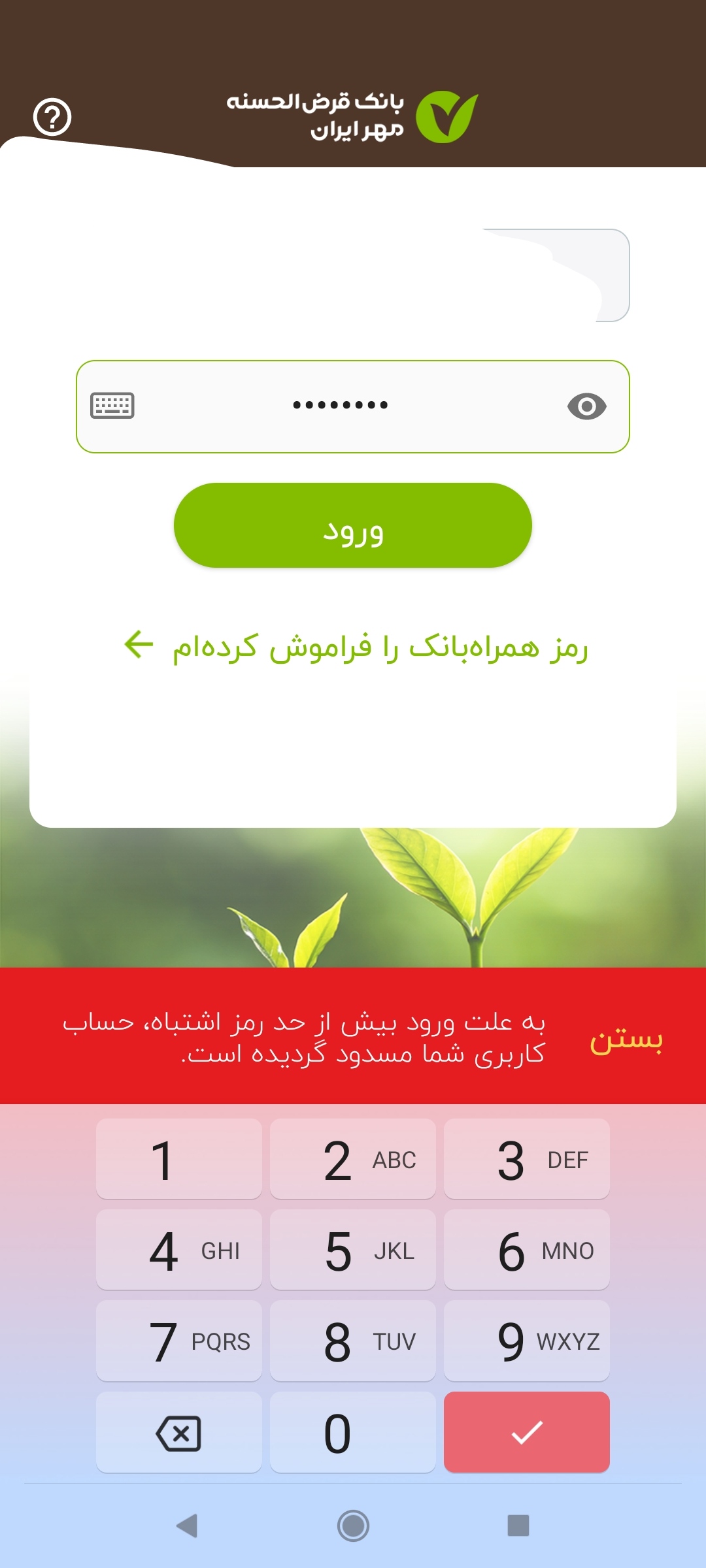Screen dimensions: 706x1568
Task: Enter digit 1 on the keypad
Action: 178,1159
